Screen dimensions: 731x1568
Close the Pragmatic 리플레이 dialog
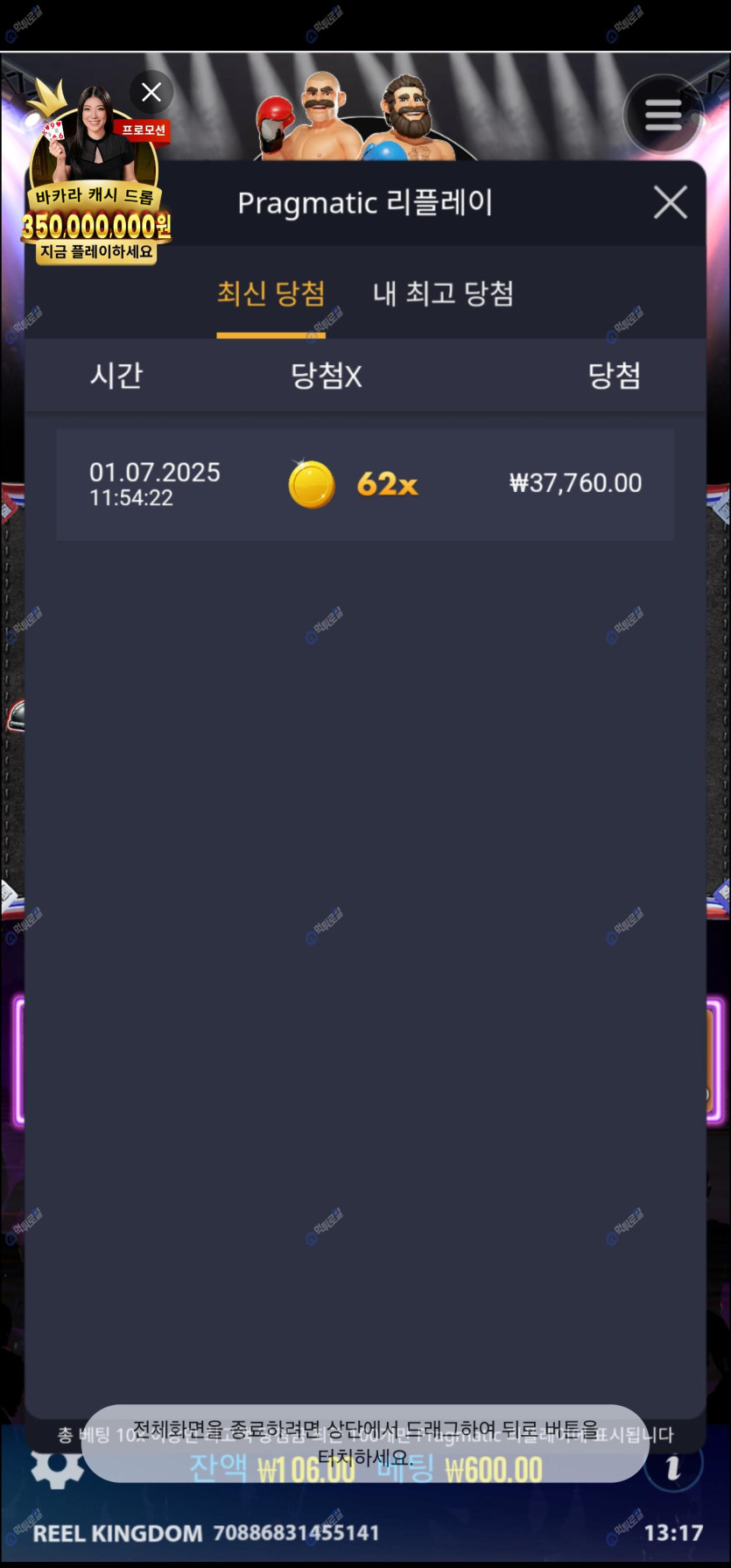point(670,203)
